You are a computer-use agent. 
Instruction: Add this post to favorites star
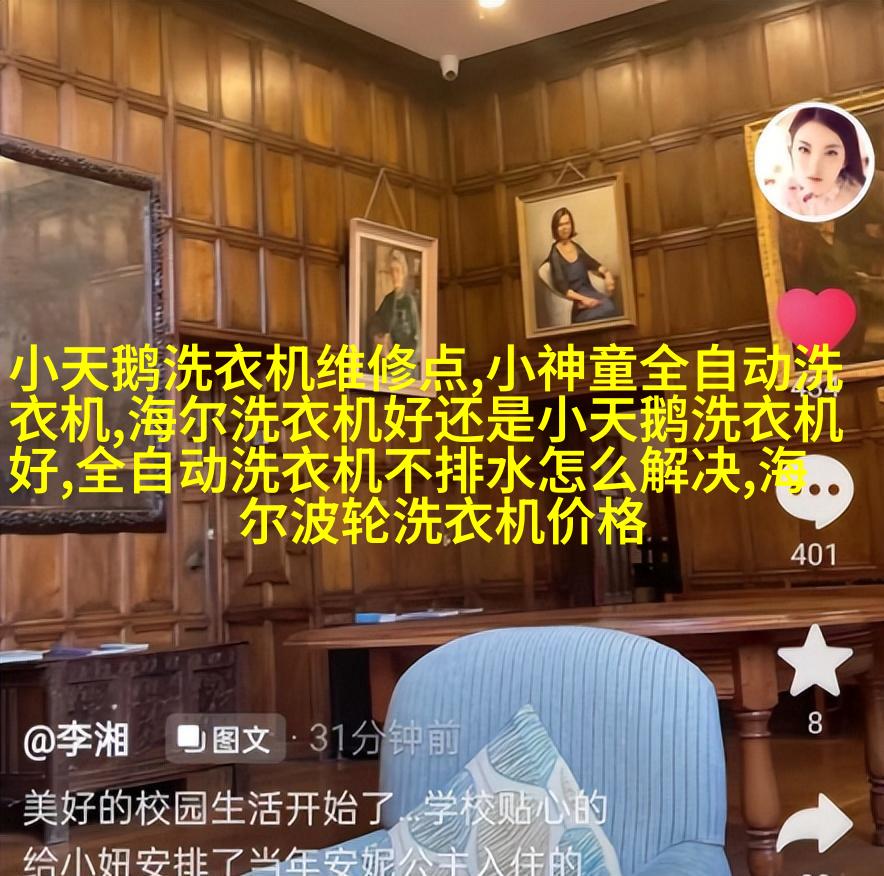point(815,662)
